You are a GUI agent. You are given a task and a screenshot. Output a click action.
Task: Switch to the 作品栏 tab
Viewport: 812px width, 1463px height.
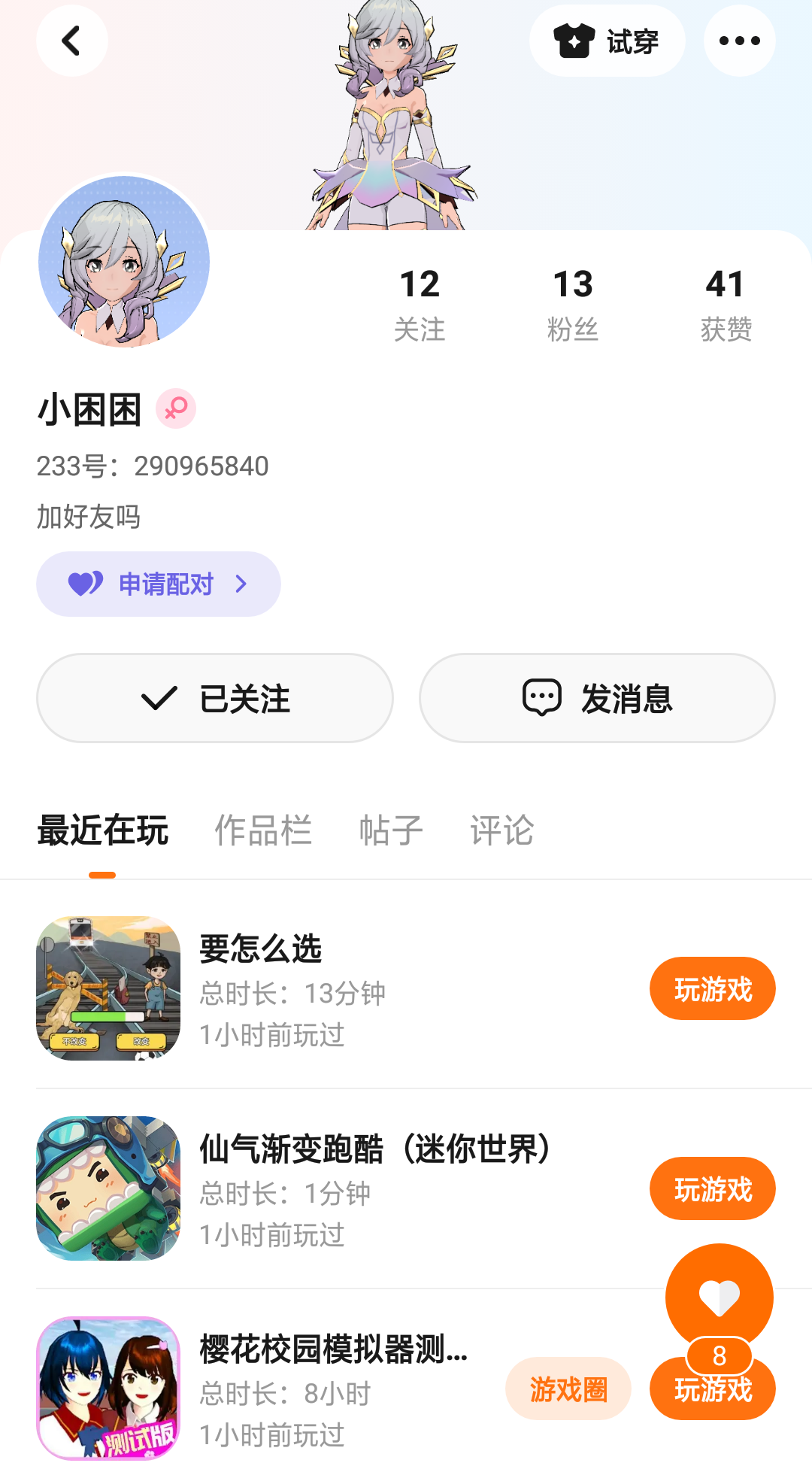(x=263, y=830)
